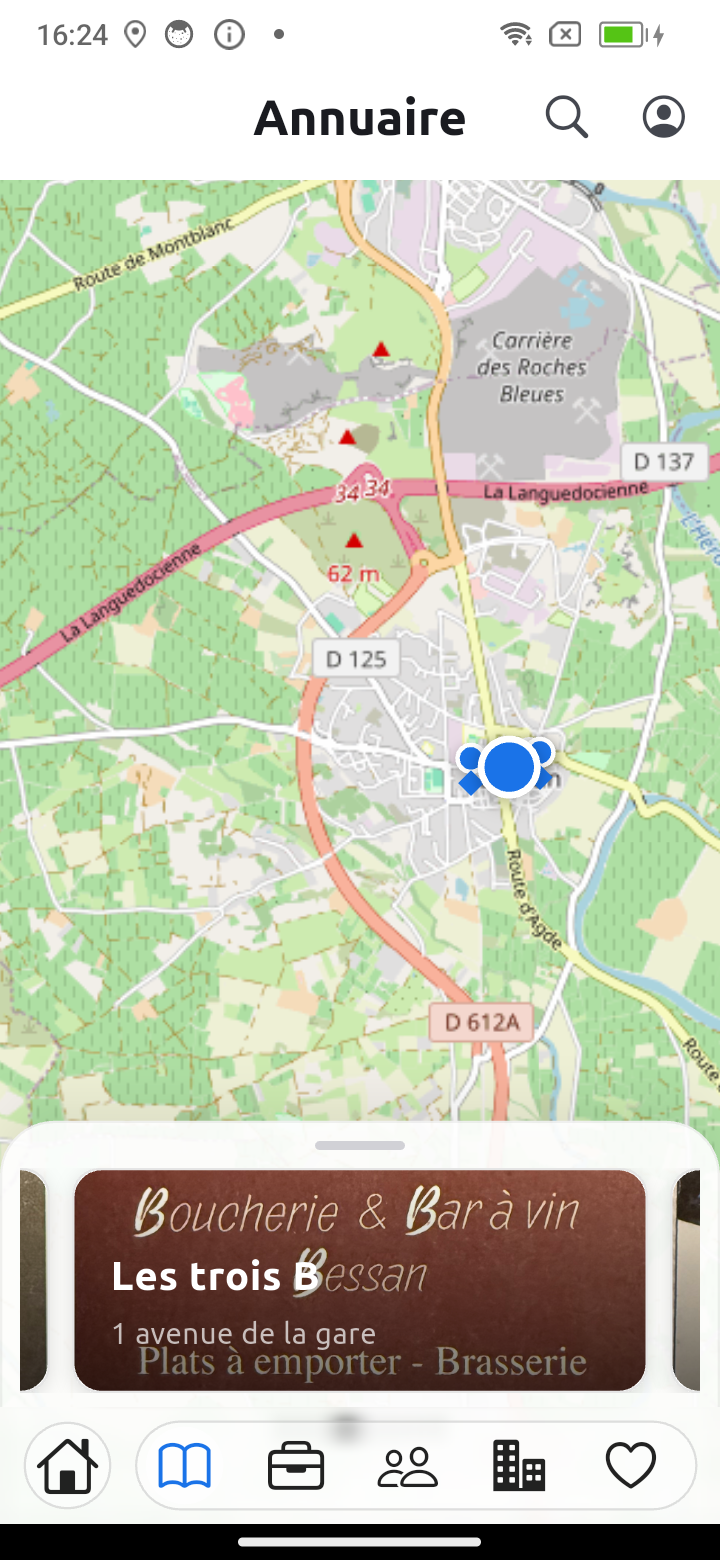Switch to the directory book tab

(184, 1466)
